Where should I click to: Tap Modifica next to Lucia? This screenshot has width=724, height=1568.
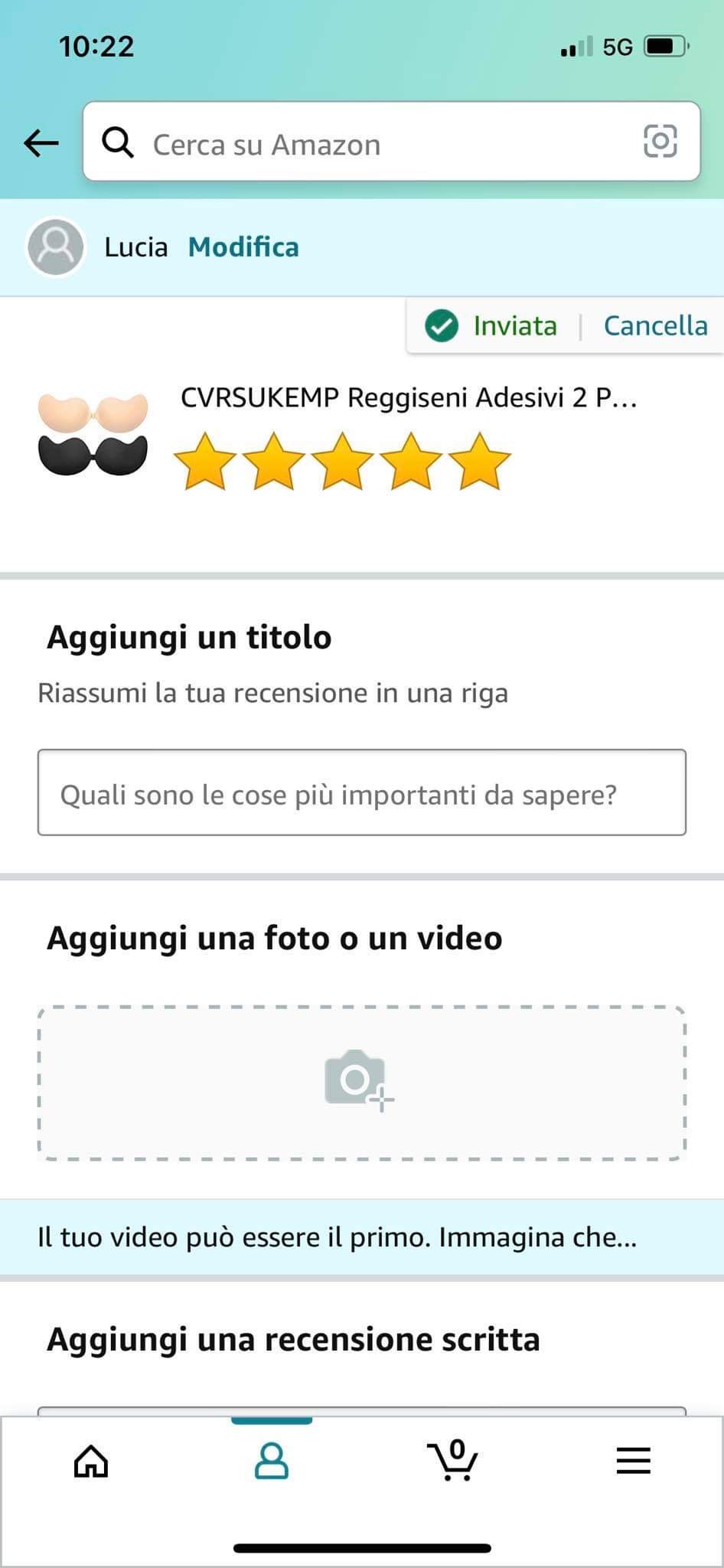[x=243, y=247]
